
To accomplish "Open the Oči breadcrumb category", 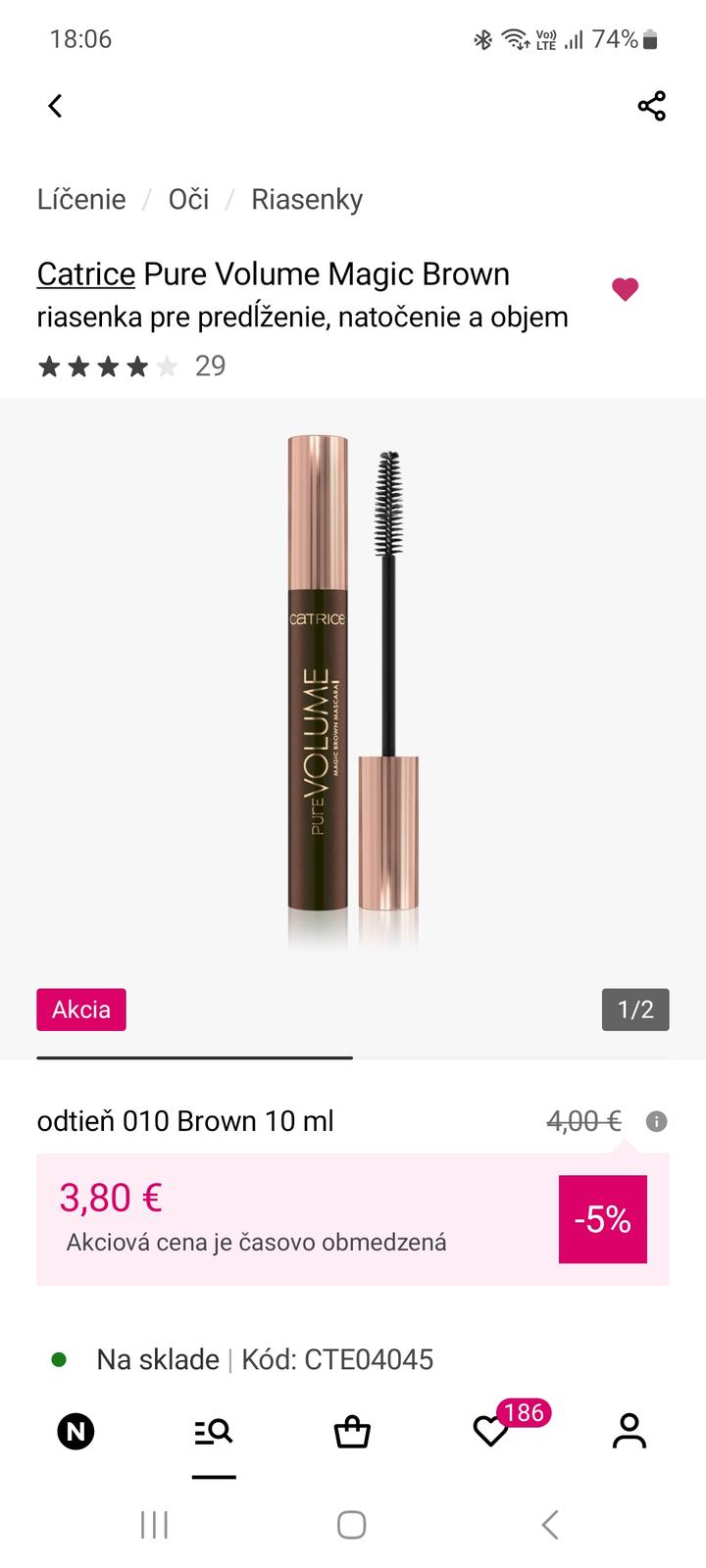I will coord(188,199).
